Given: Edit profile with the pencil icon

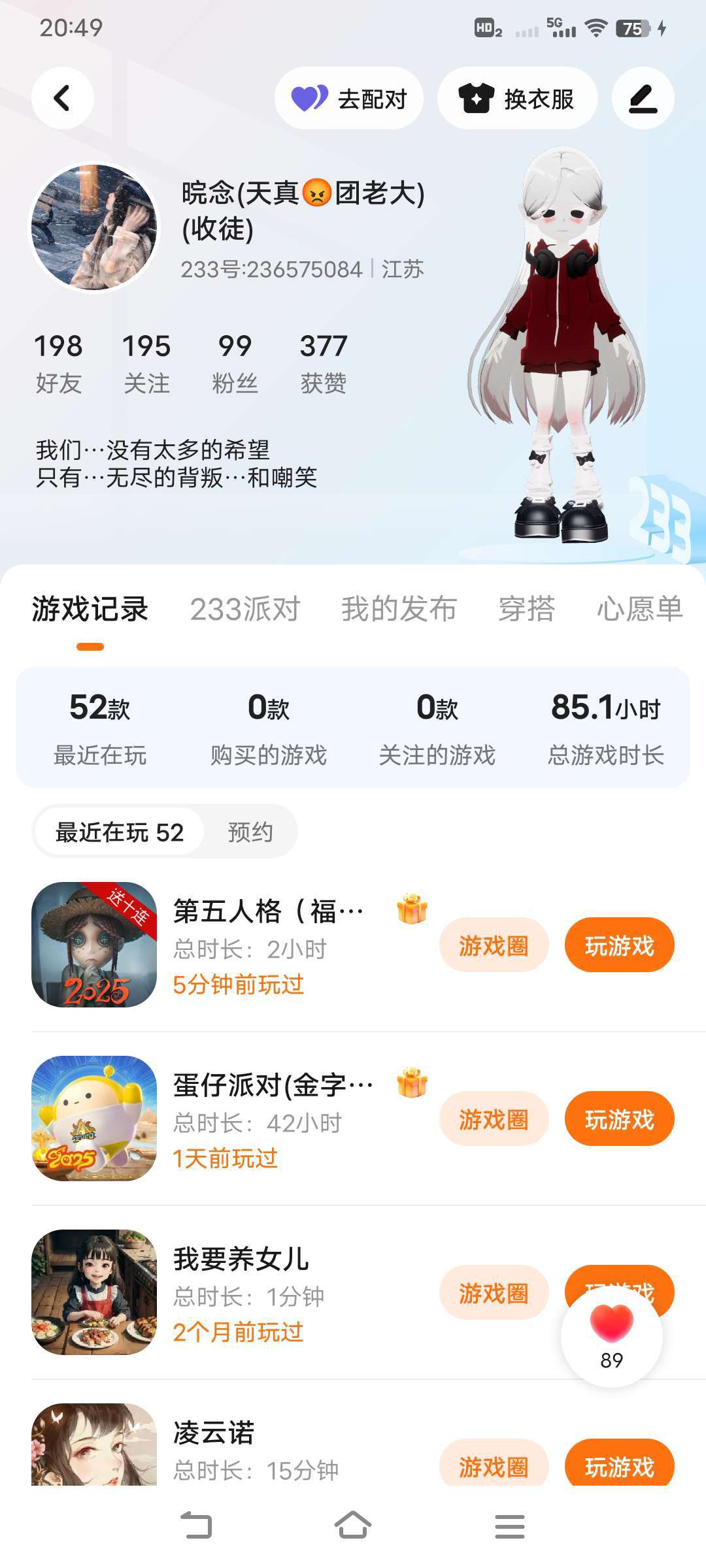Looking at the screenshot, I should [x=643, y=98].
